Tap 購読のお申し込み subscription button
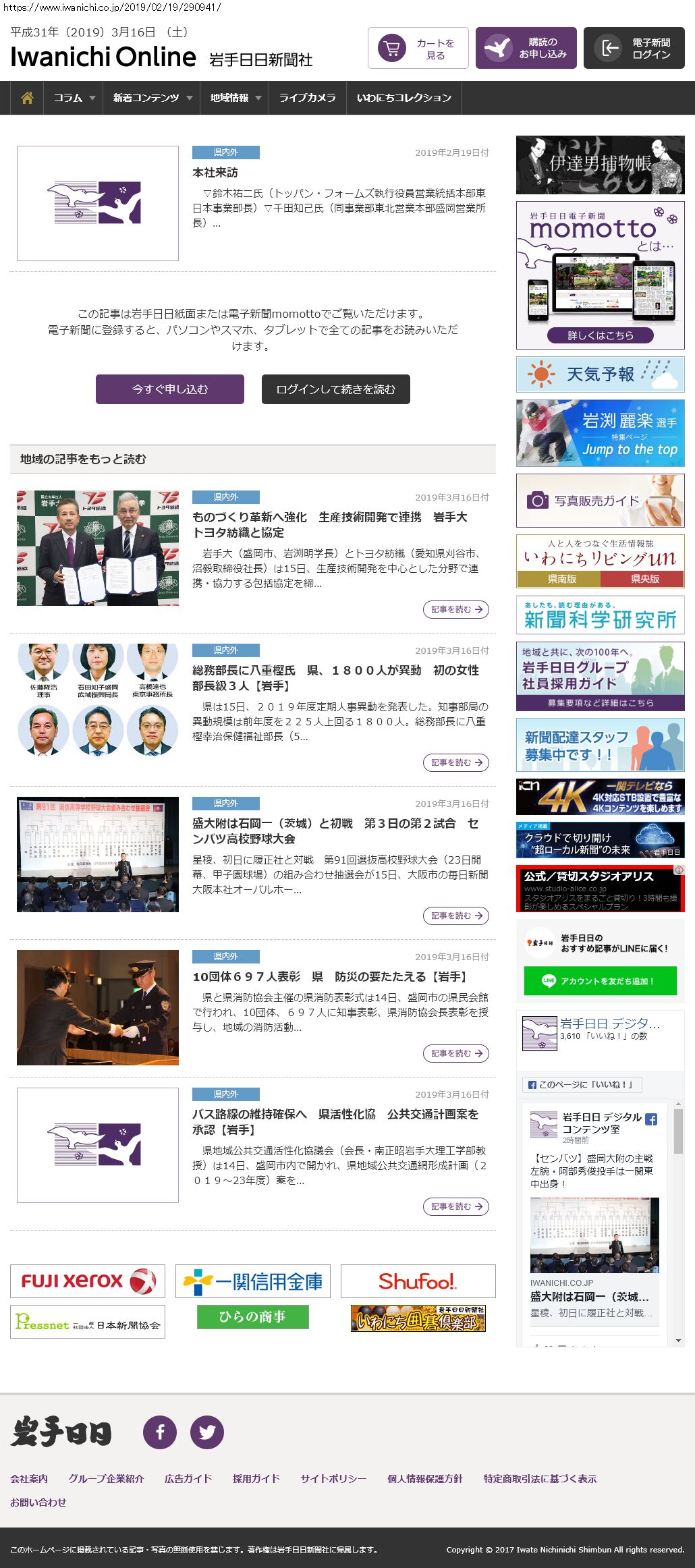695x1568 pixels. (526, 48)
